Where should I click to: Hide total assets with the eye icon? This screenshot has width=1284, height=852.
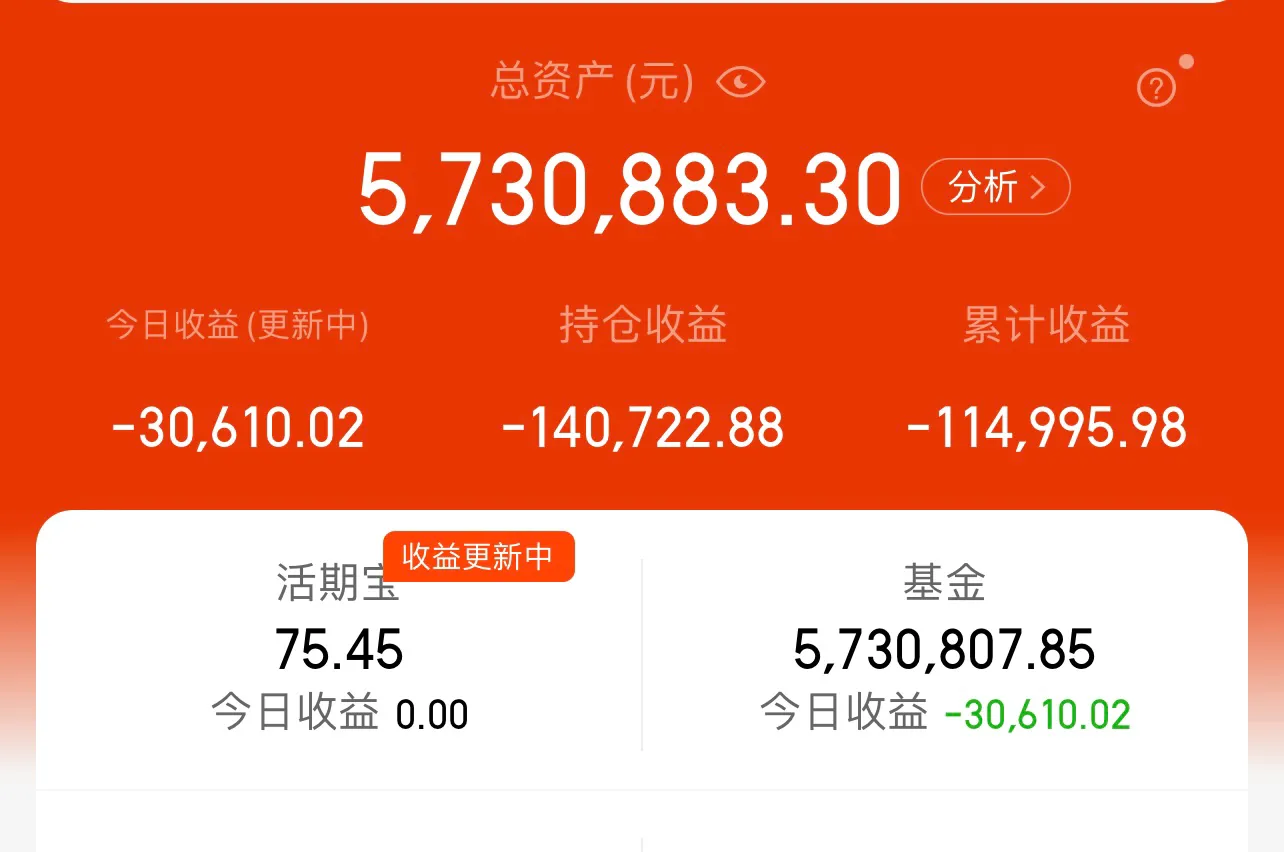[x=741, y=82]
